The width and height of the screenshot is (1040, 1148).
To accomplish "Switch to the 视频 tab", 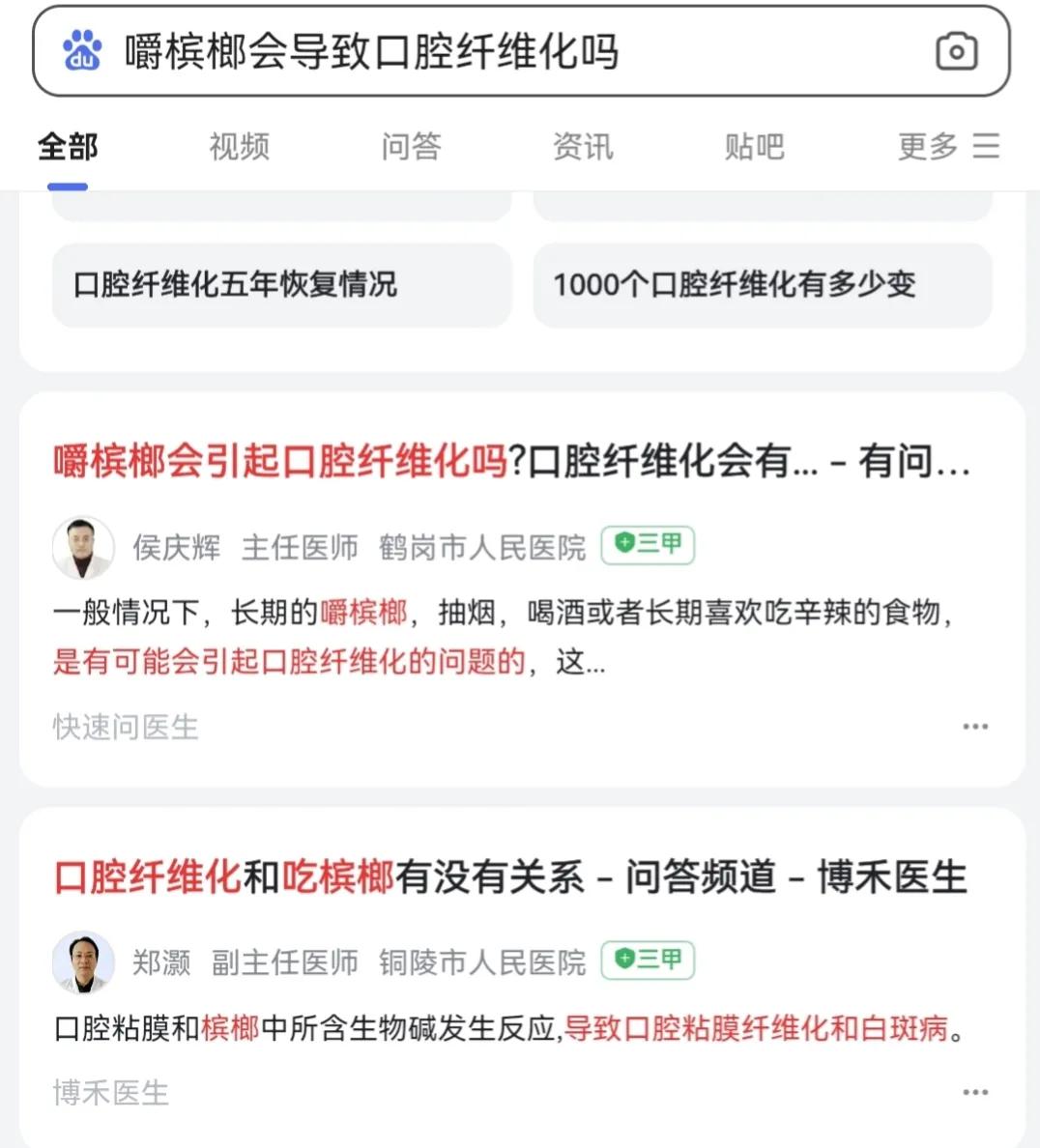I will pos(238,146).
